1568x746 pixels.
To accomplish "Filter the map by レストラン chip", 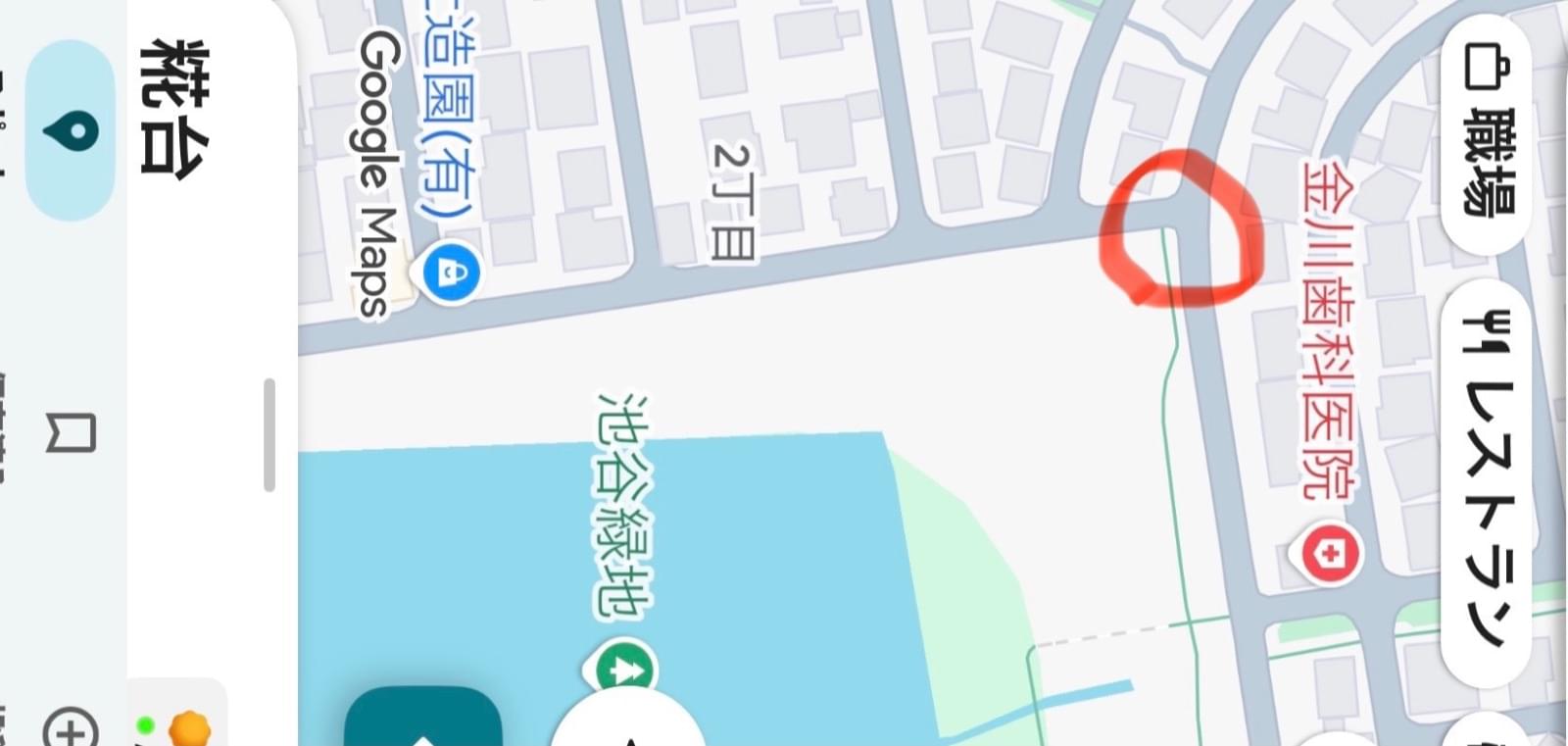I will [1488, 480].
